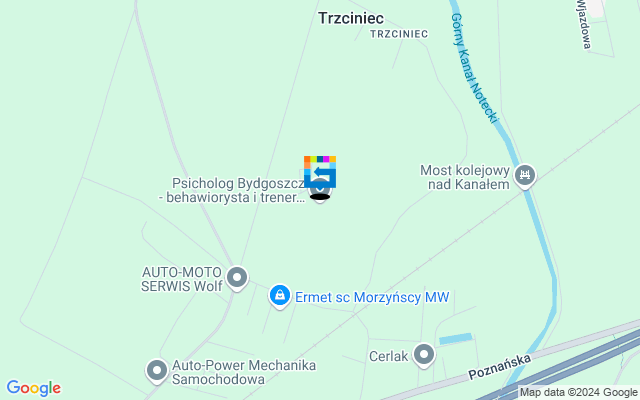Viewport: 640px width, 400px height.
Task: Open the Auto-Power Mechanika Samochodowa marker
Action: tap(157, 371)
